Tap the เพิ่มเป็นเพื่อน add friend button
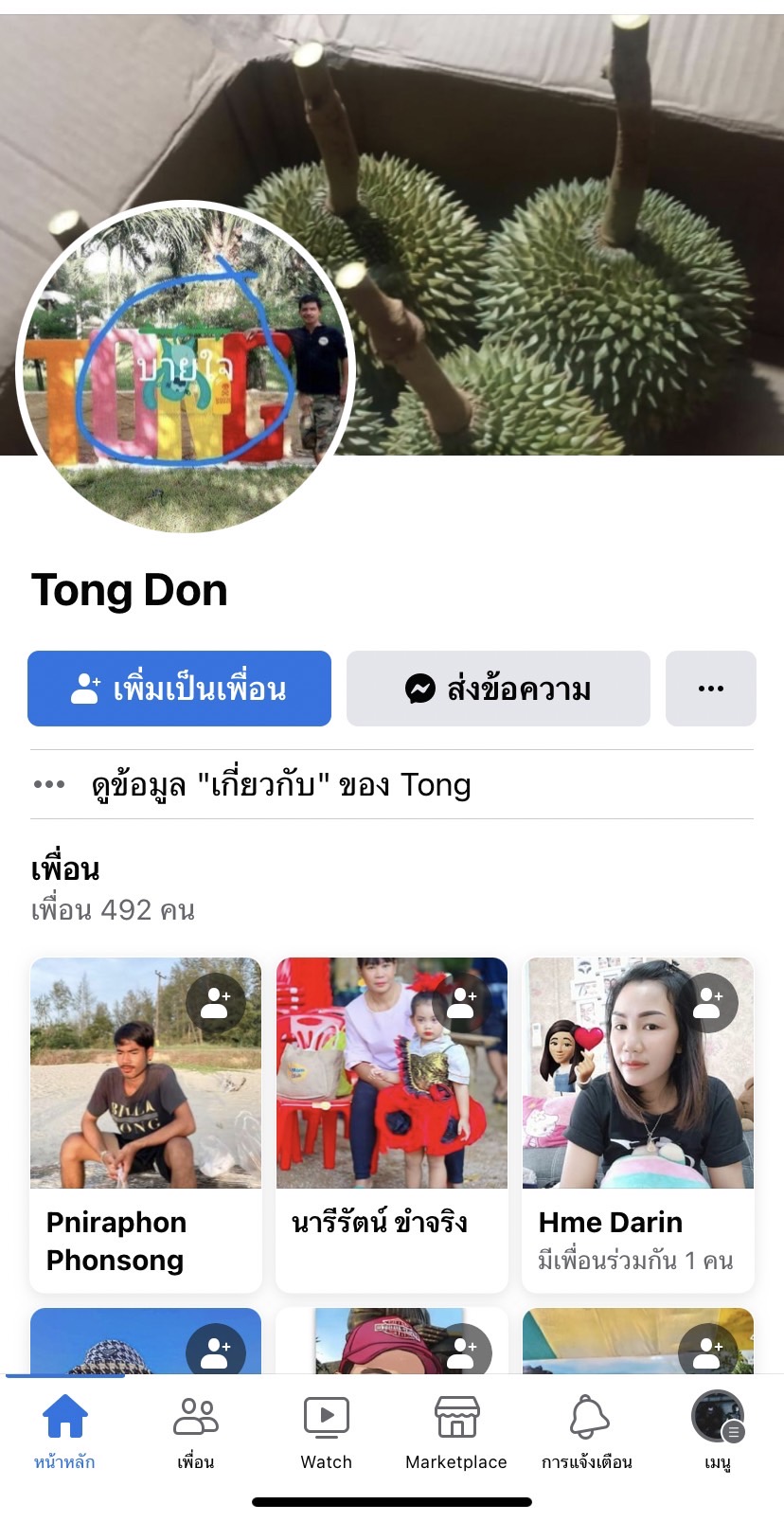The width and height of the screenshot is (784, 1522). pos(179,689)
